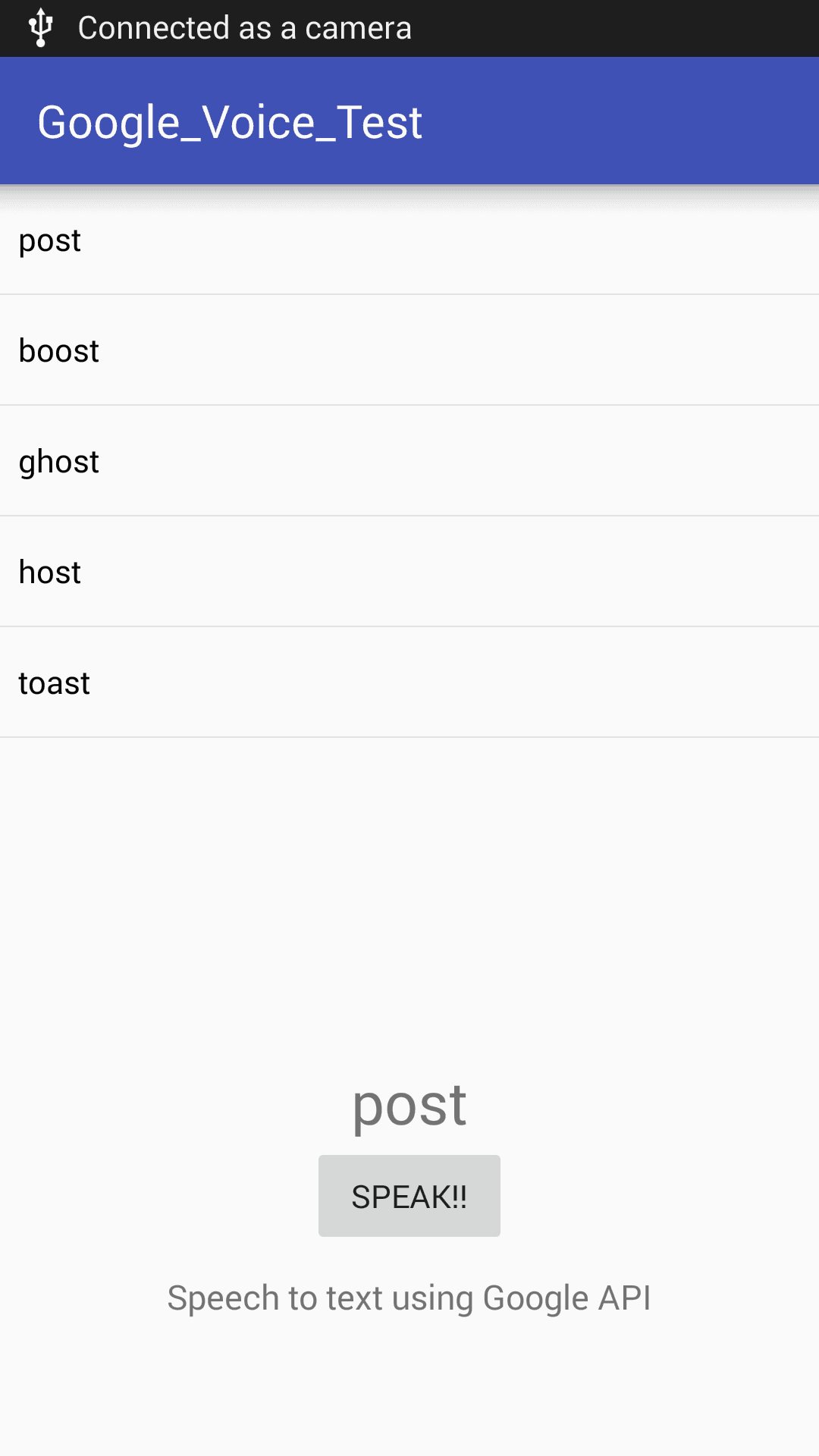Tap directly on the word 'toast'
819x1456 pixels.
(x=54, y=682)
